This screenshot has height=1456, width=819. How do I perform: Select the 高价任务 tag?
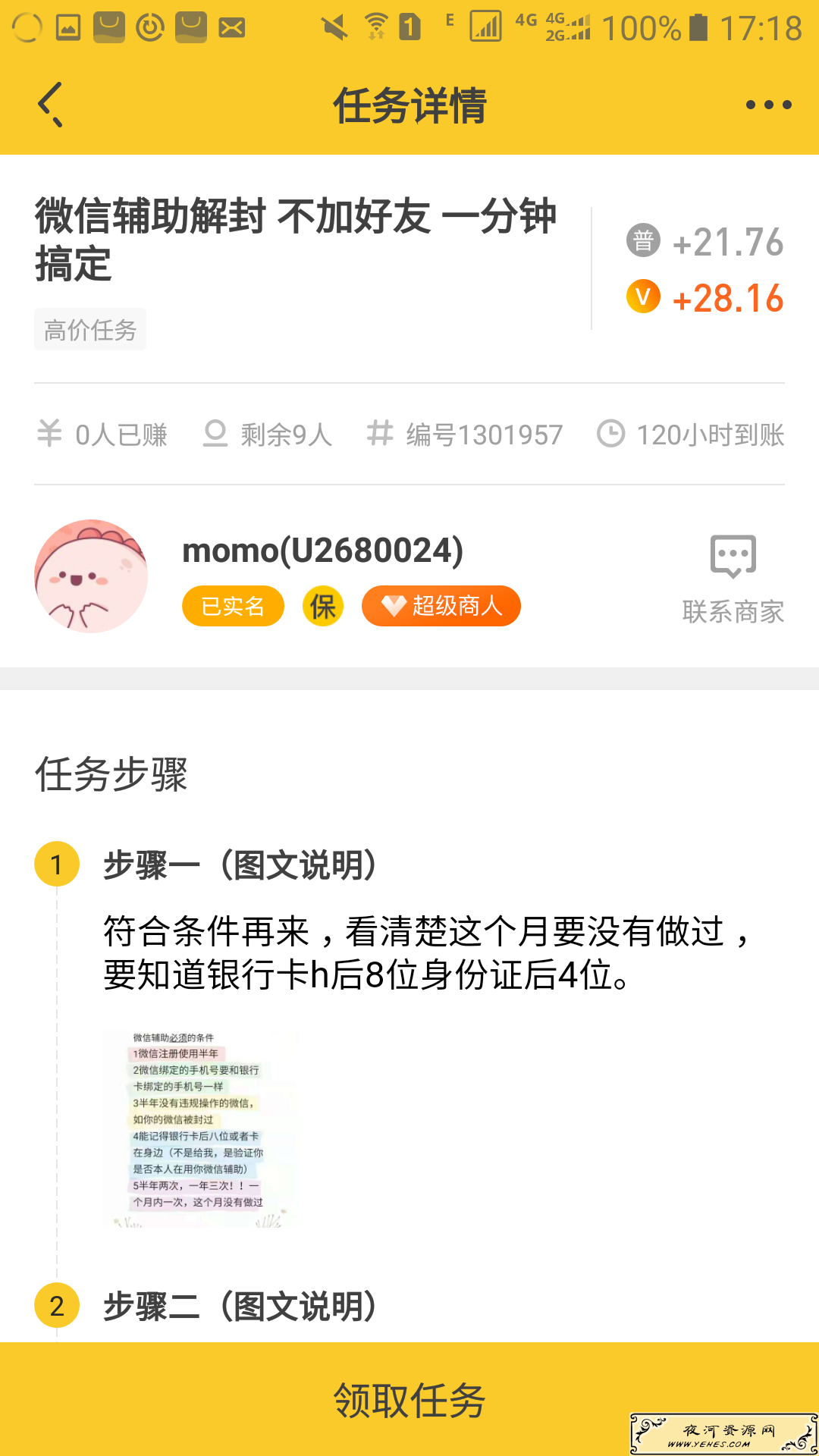(90, 329)
